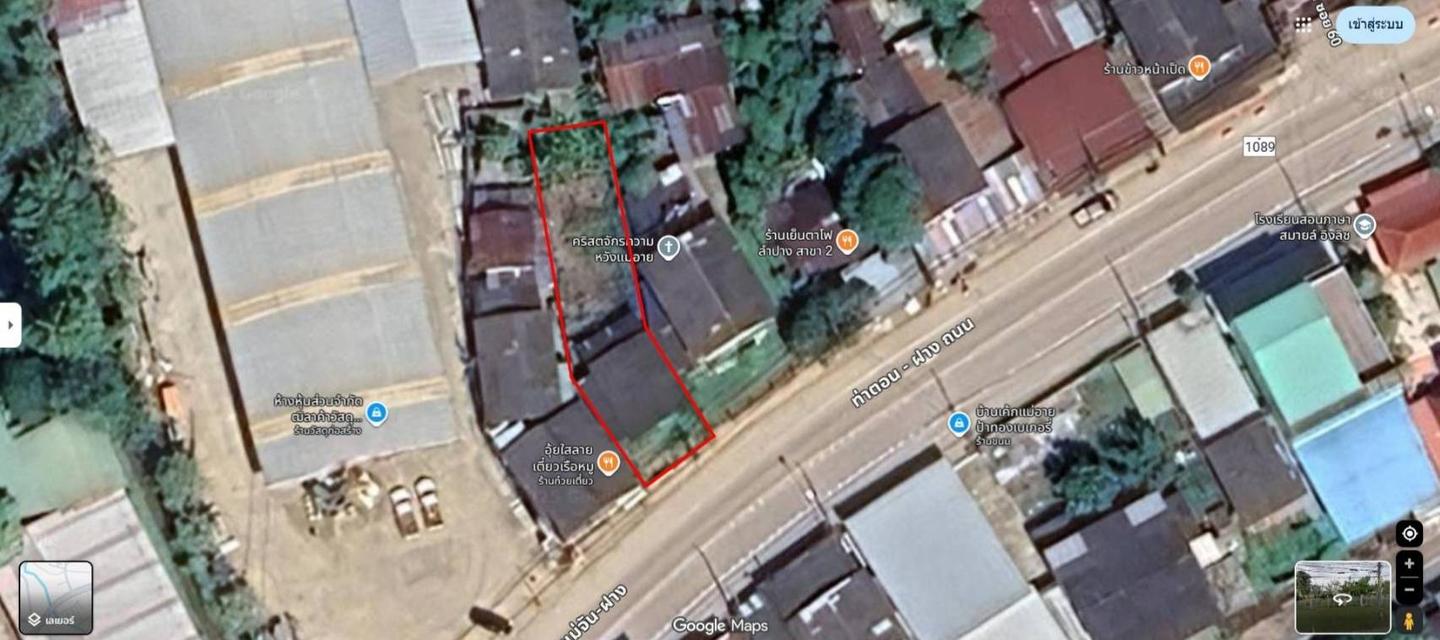Open the Street View photo thumbnail
The image size is (1440, 640).
(1342, 597)
